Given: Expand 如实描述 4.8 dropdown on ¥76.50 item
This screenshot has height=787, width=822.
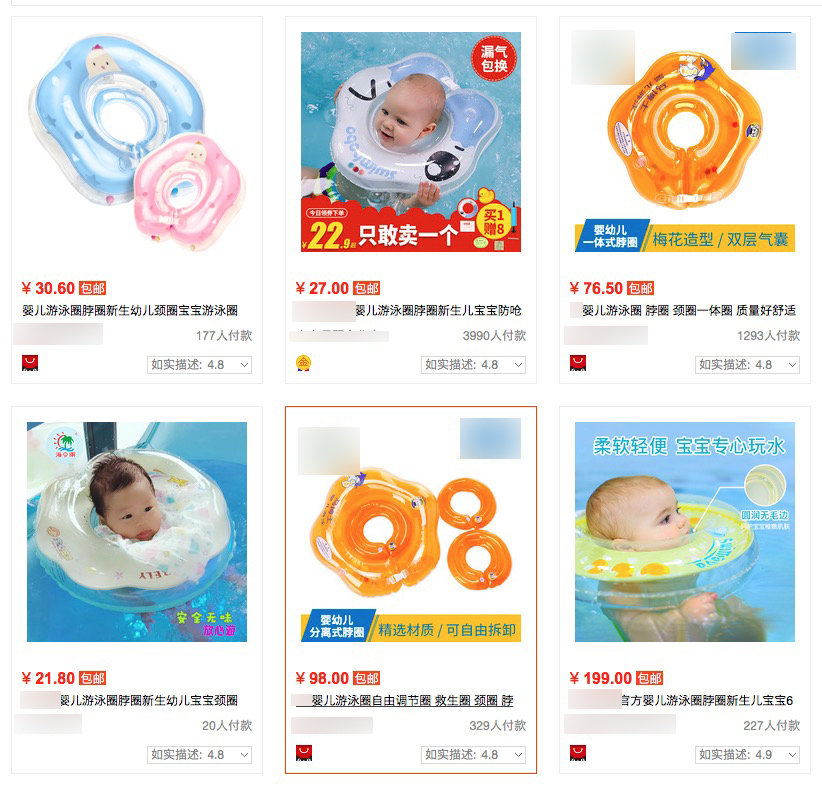Looking at the screenshot, I should coord(747,365).
